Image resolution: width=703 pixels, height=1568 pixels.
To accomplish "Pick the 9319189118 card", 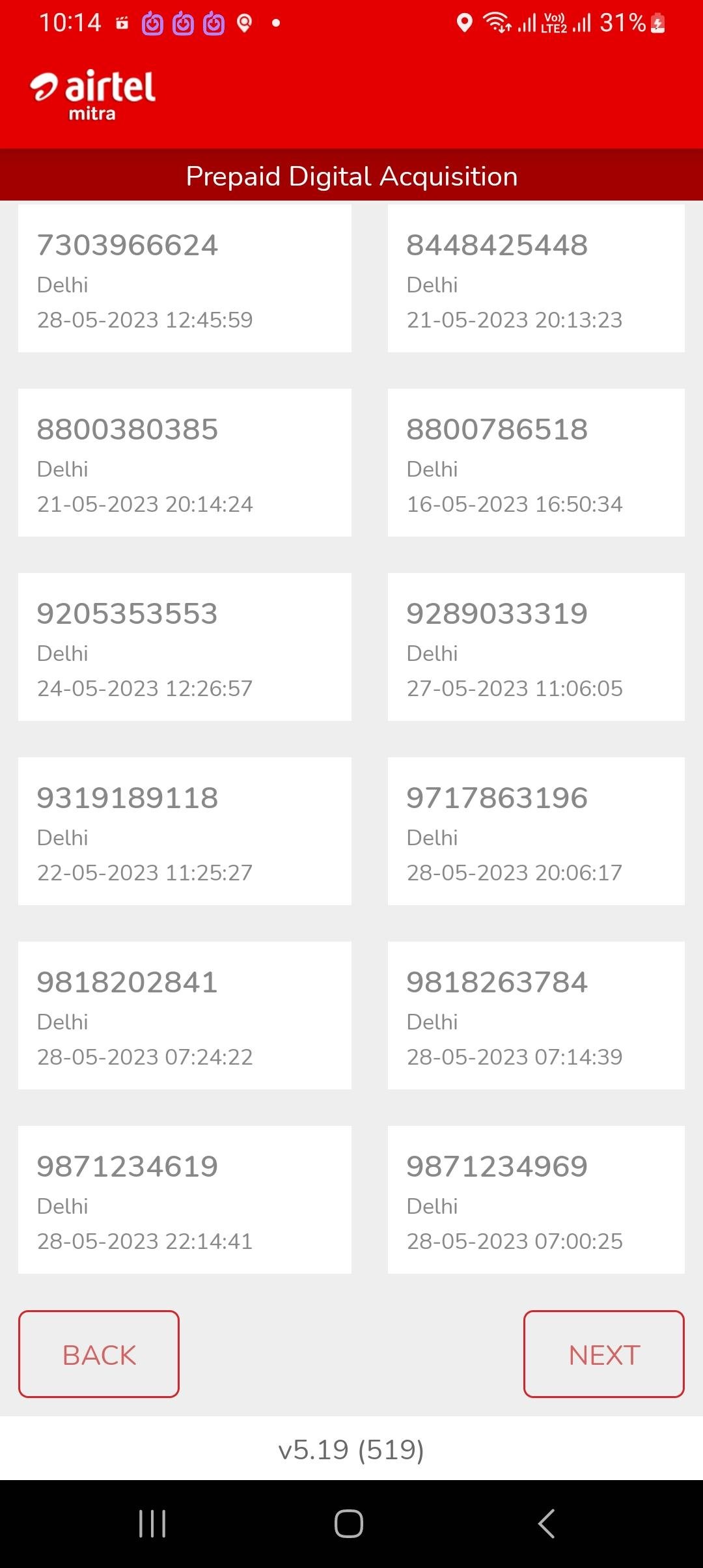I will click(x=184, y=832).
